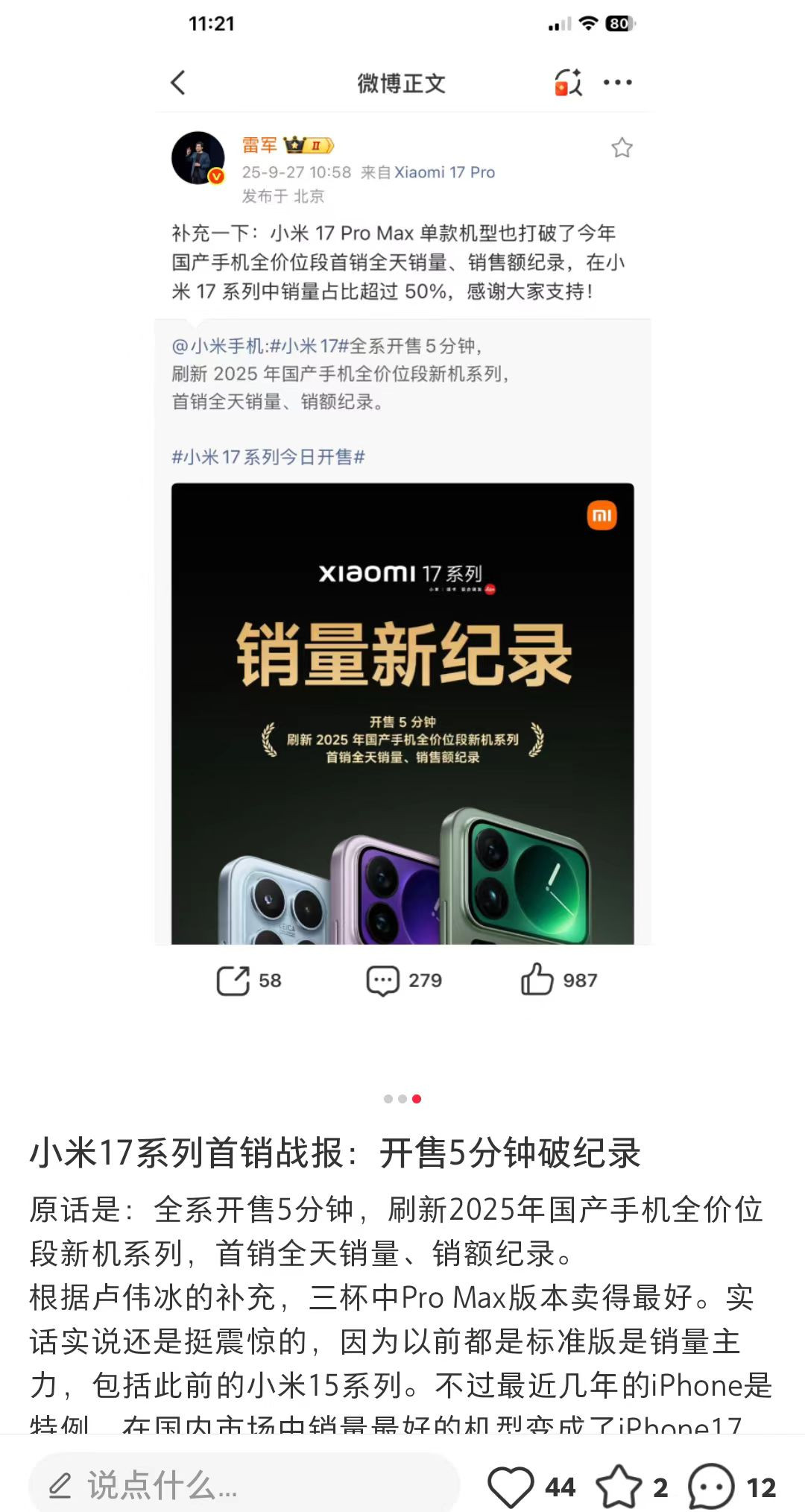Viewport: 805px width, 1512px height.
Task: Tap the repost icon showing 58
Action: pos(234,980)
